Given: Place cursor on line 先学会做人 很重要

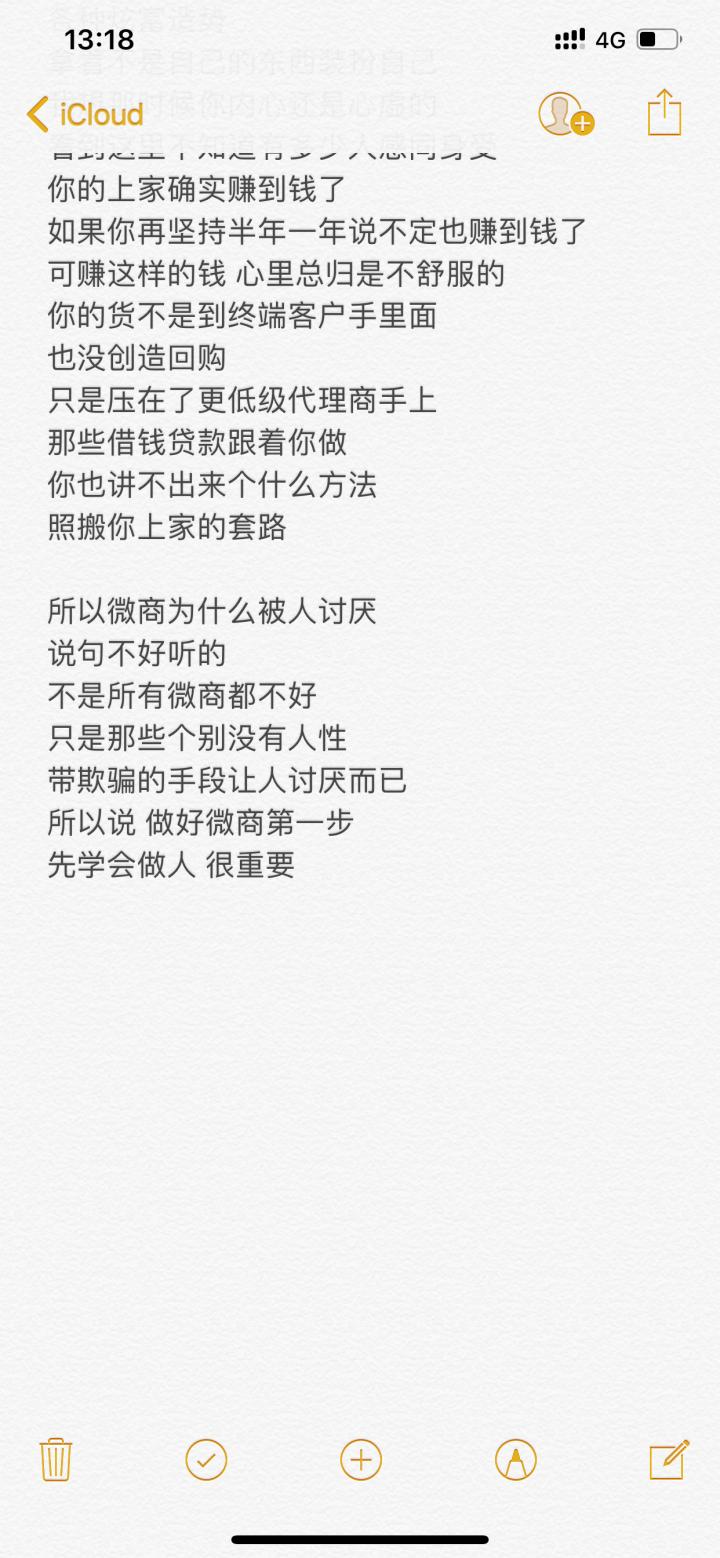Looking at the screenshot, I should pos(172,866).
